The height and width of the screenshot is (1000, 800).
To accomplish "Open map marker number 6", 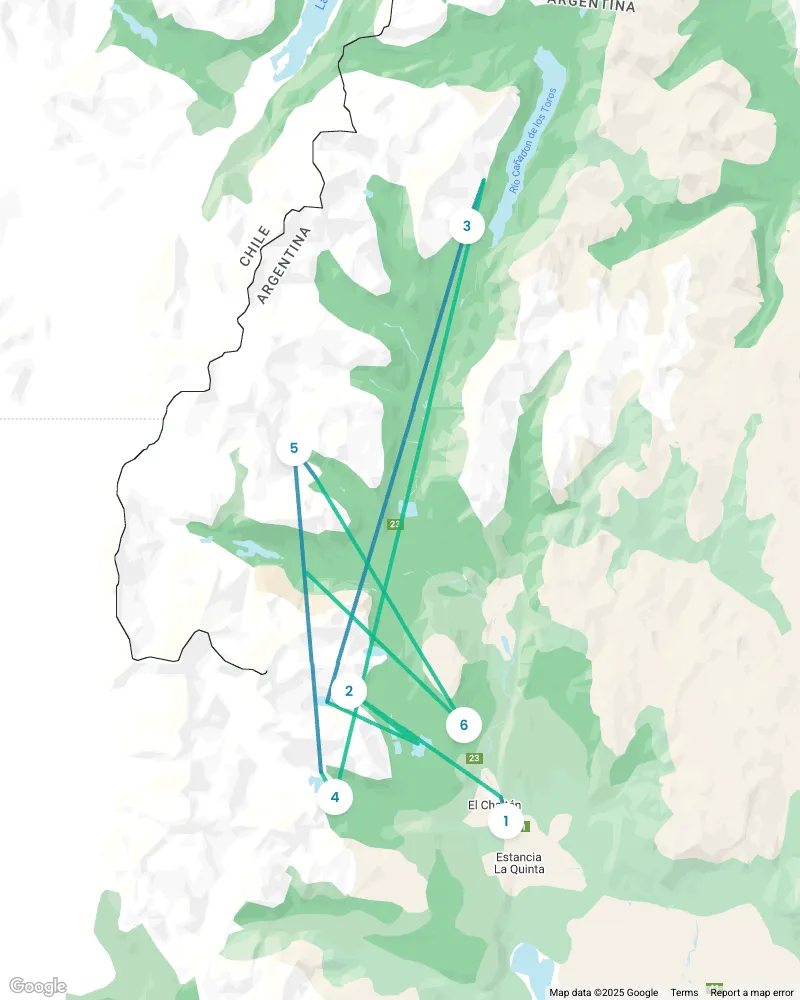I will click(x=463, y=725).
